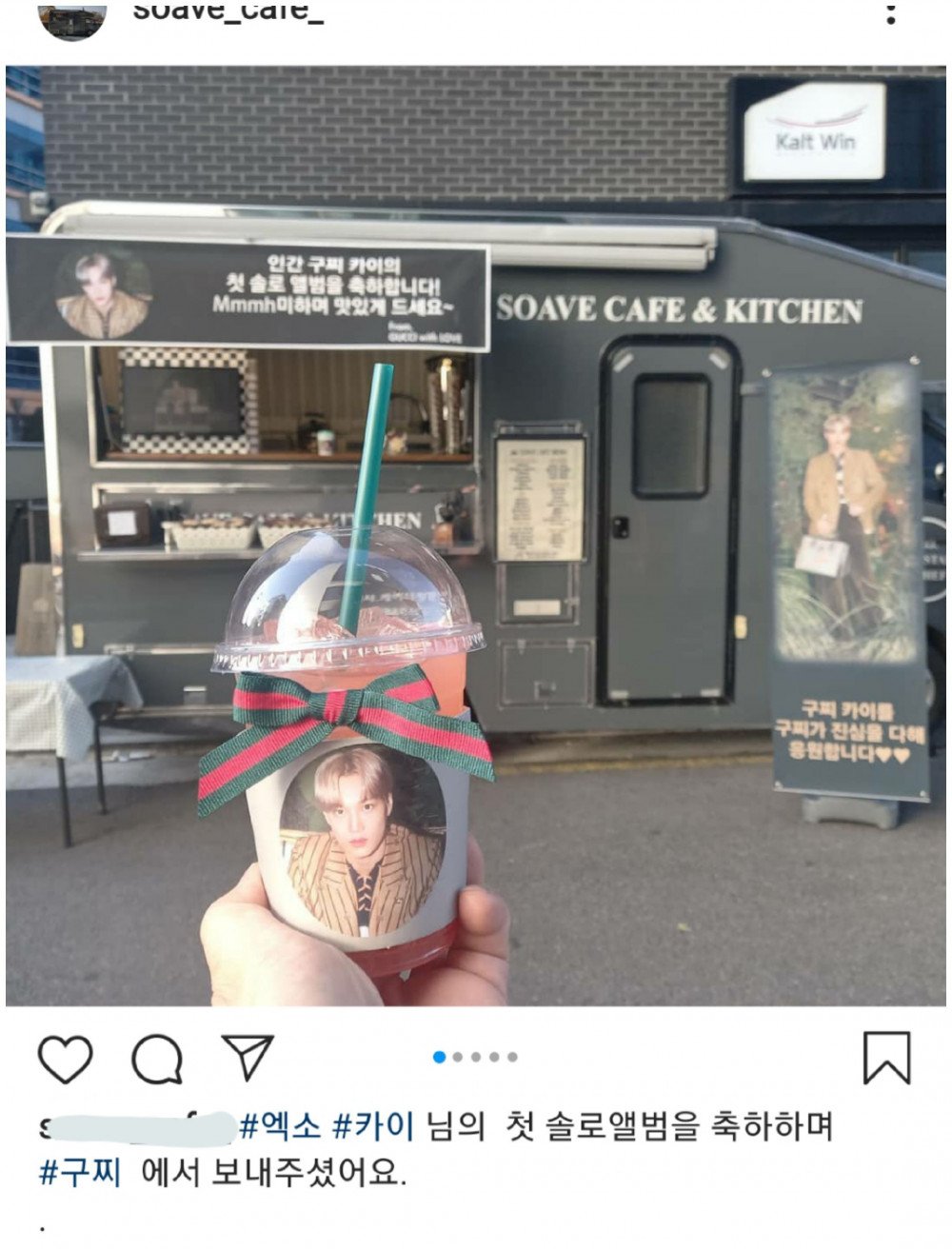Like the soave_cafe_ post

point(65,1059)
